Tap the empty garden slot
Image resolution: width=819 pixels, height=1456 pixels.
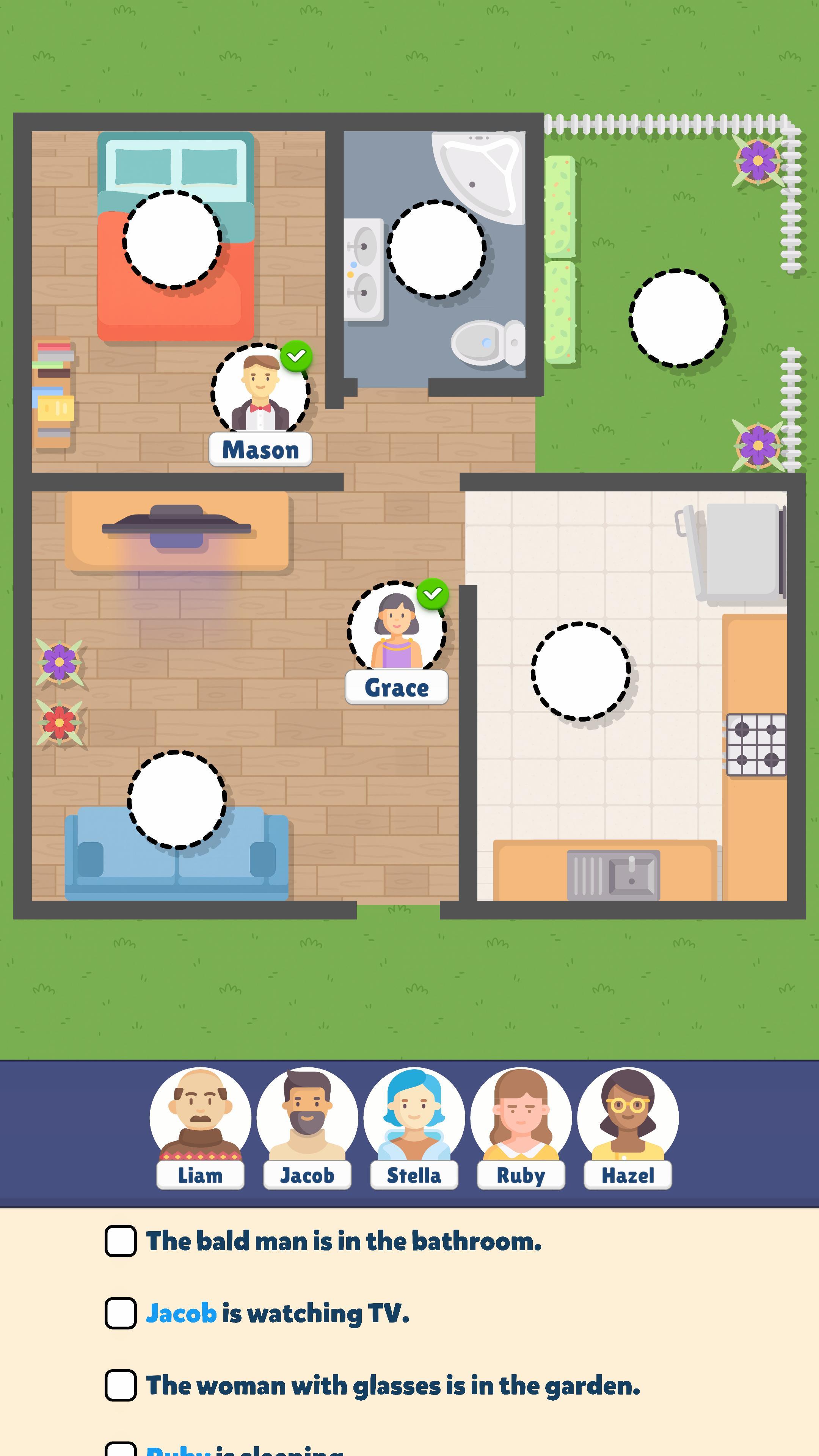(678, 318)
